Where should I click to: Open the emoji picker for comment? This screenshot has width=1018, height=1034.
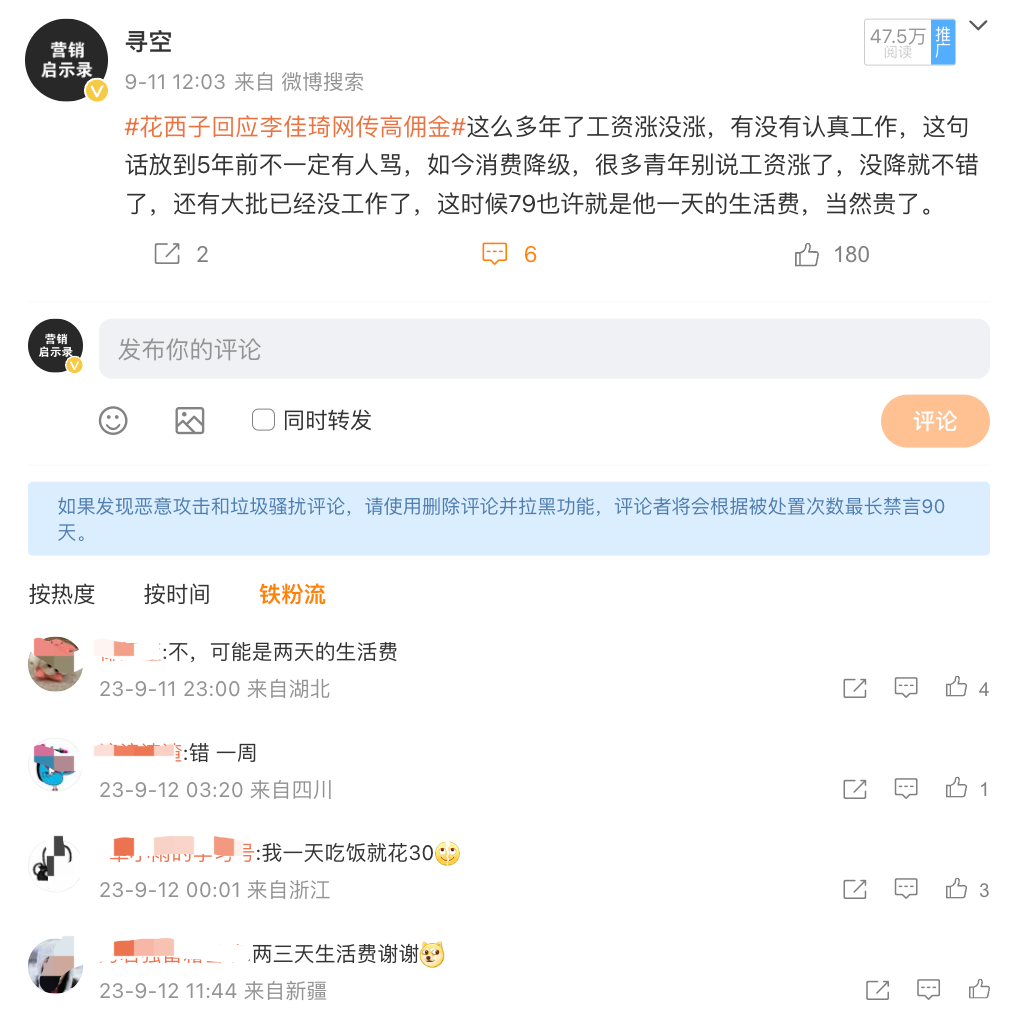coord(113,420)
